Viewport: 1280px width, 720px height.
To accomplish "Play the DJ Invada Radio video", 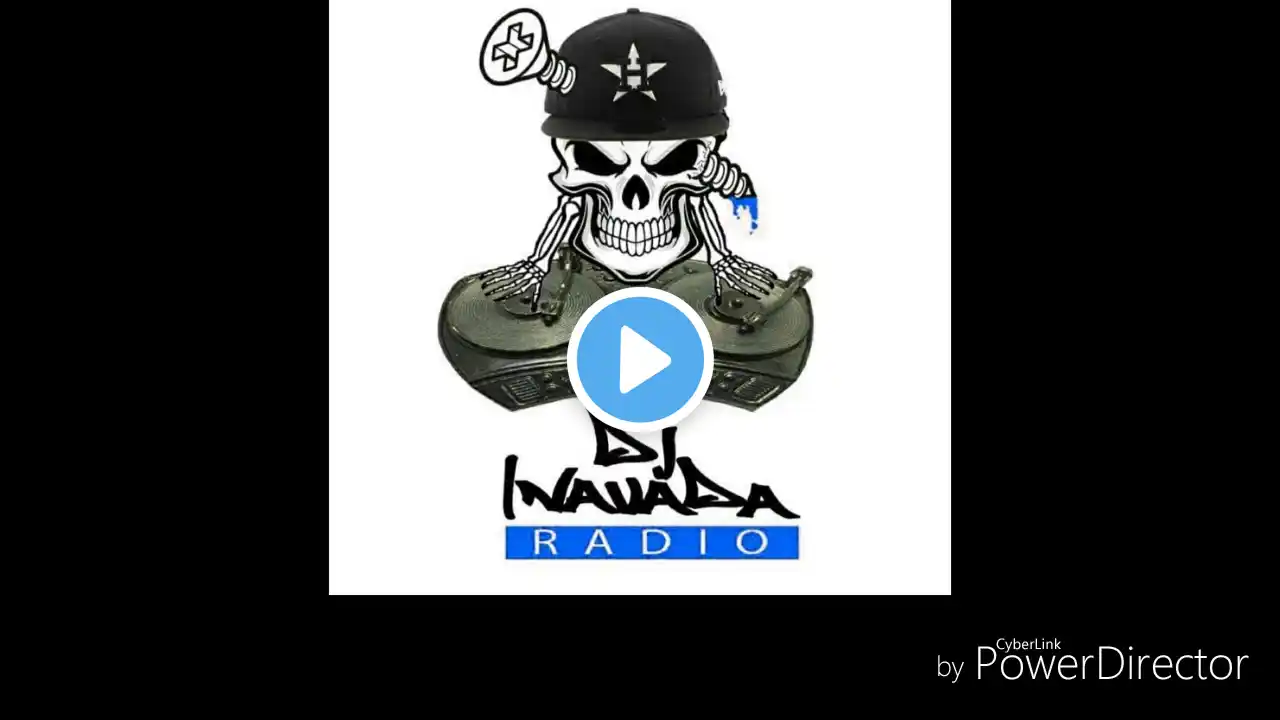I will click(640, 359).
